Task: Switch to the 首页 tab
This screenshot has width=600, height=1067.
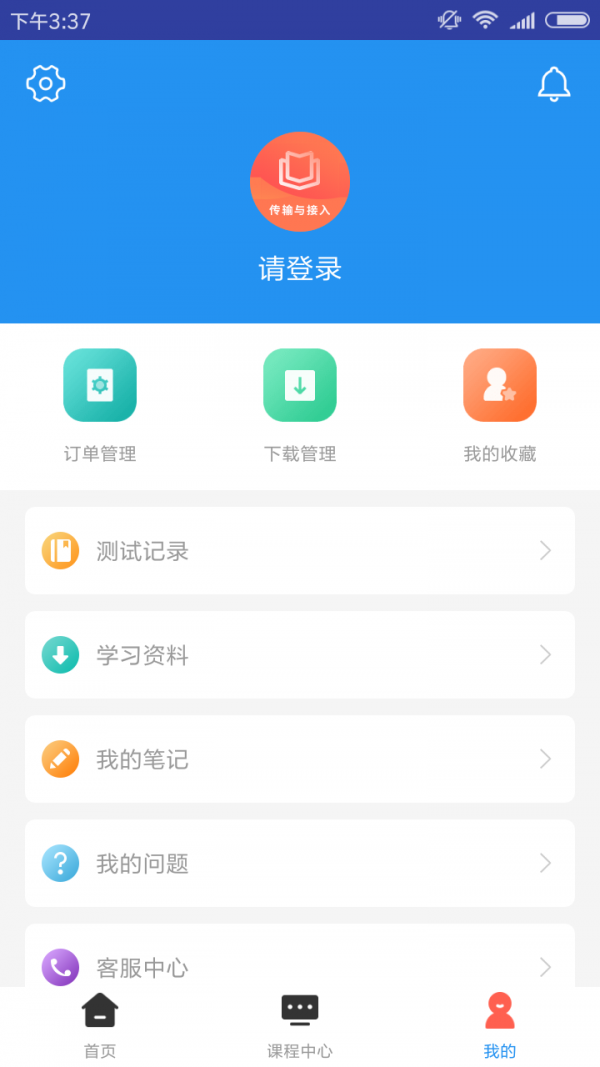Action: 100,1026
